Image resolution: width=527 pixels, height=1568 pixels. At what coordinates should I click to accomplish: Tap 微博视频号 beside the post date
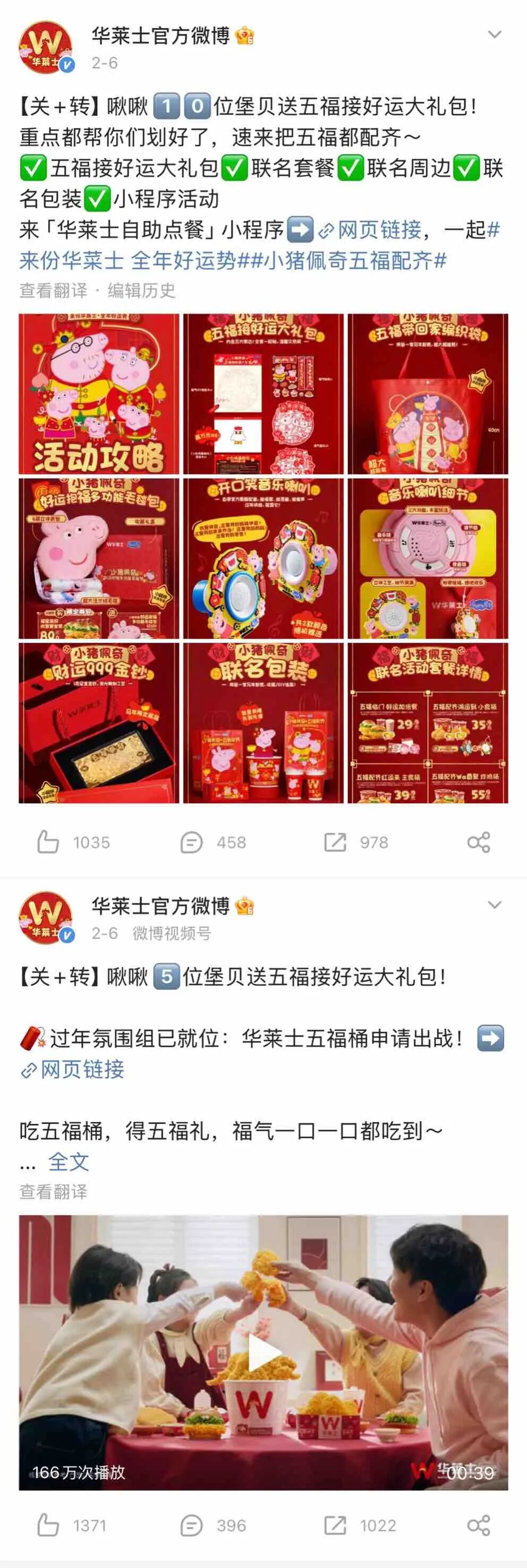(172, 933)
